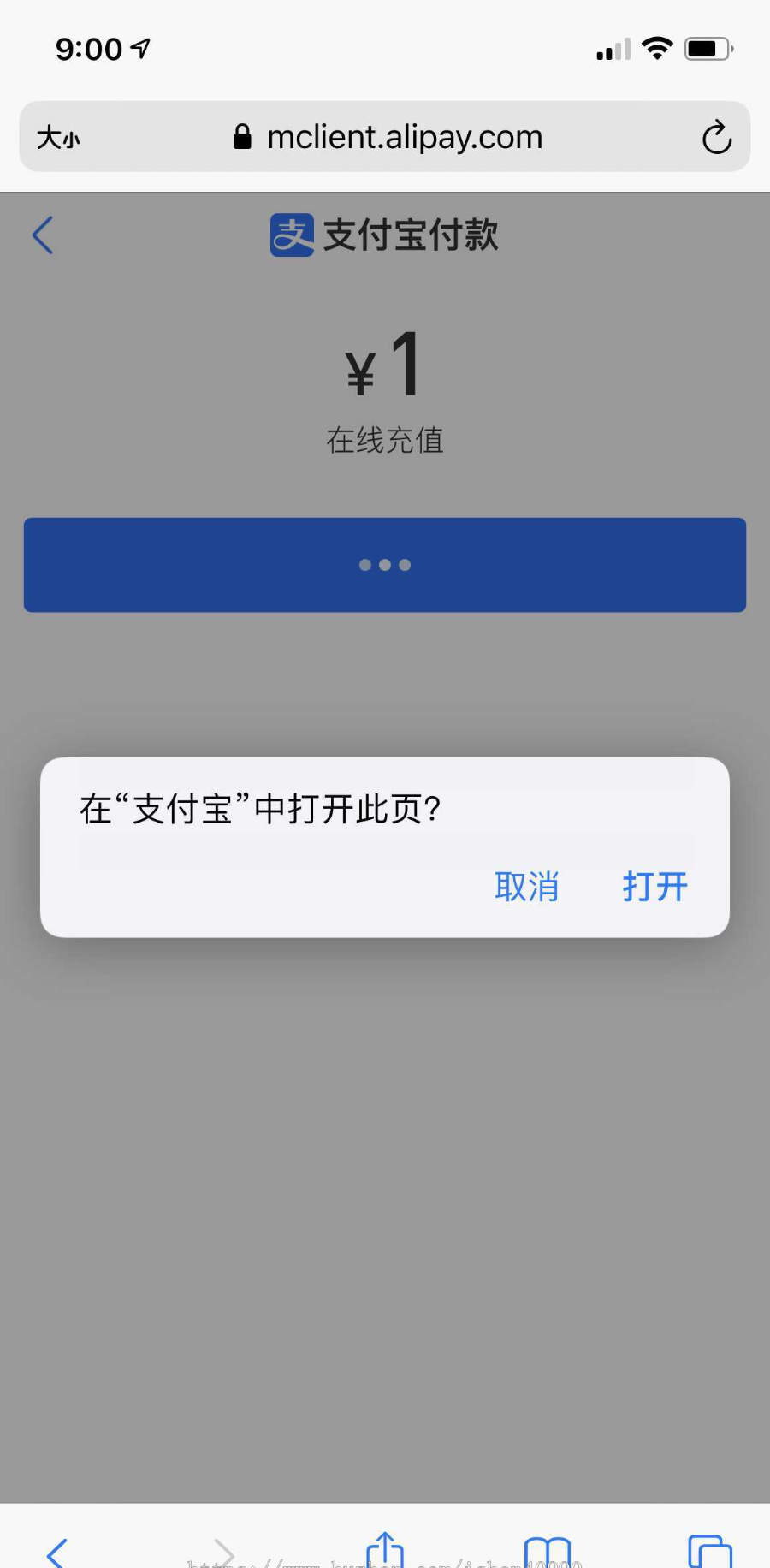Tap 打开 to open in Alipay app

[x=654, y=888]
